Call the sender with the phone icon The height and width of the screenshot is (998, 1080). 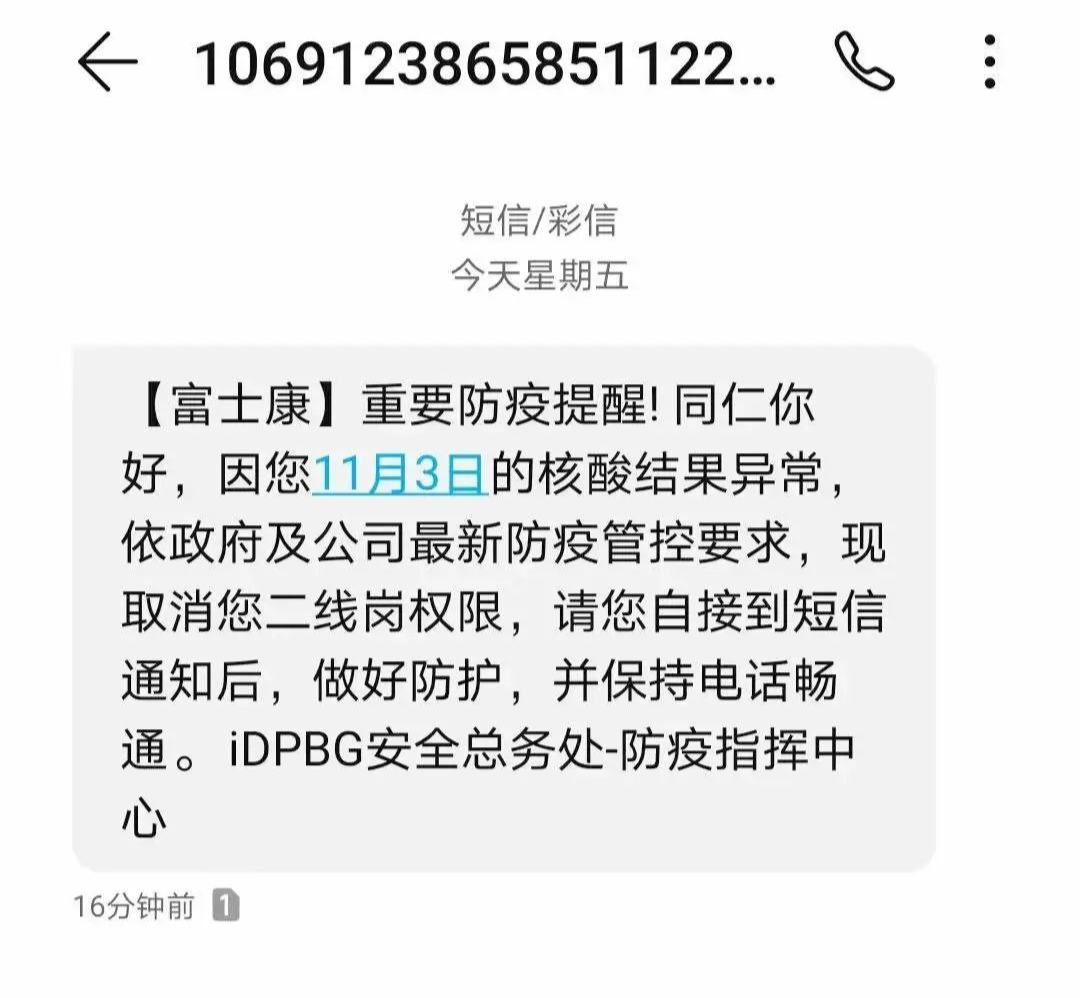[864, 63]
